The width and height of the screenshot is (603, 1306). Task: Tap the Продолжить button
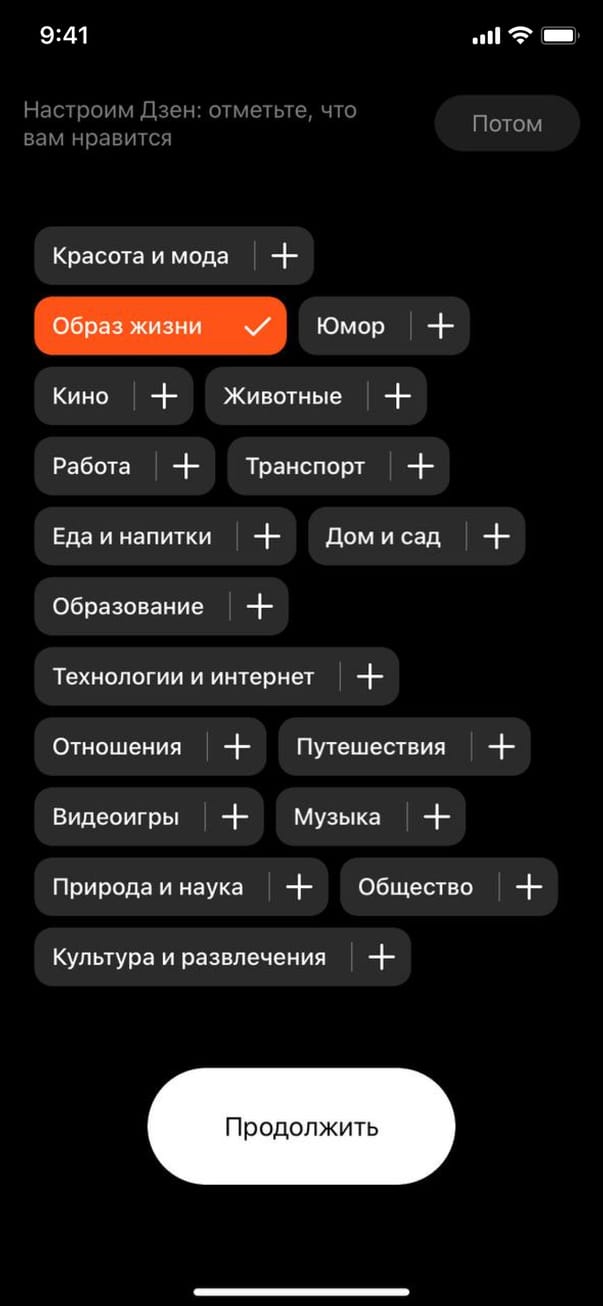pyautogui.click(x=301, y=1127)
